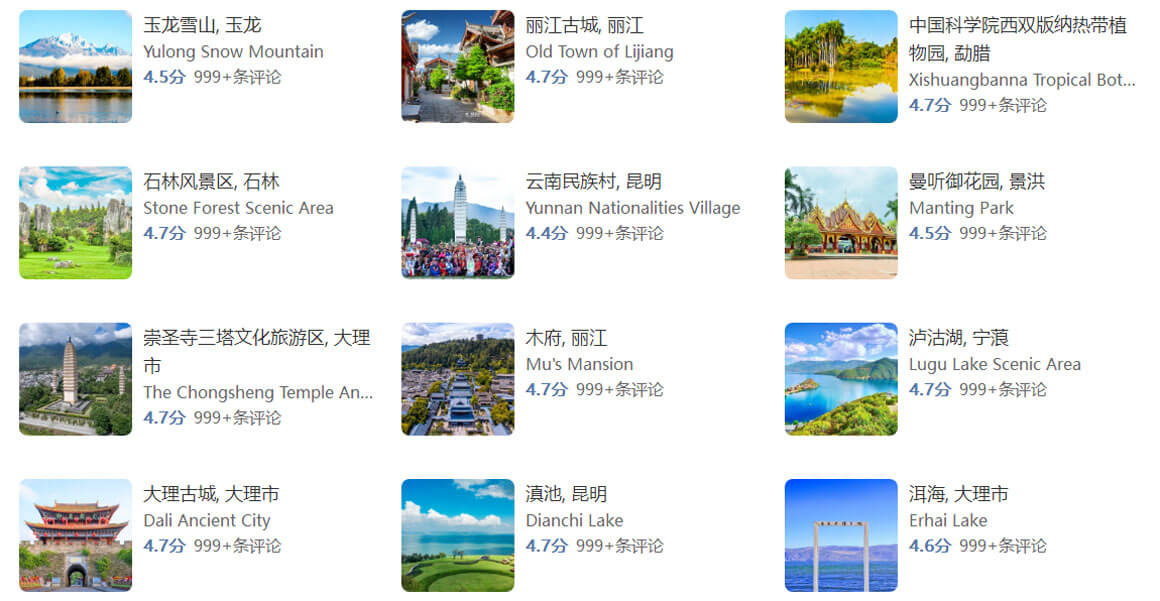Open Yunnan Nationalities Village attraction
1160x601 pixels.
[x=632, y=208]
